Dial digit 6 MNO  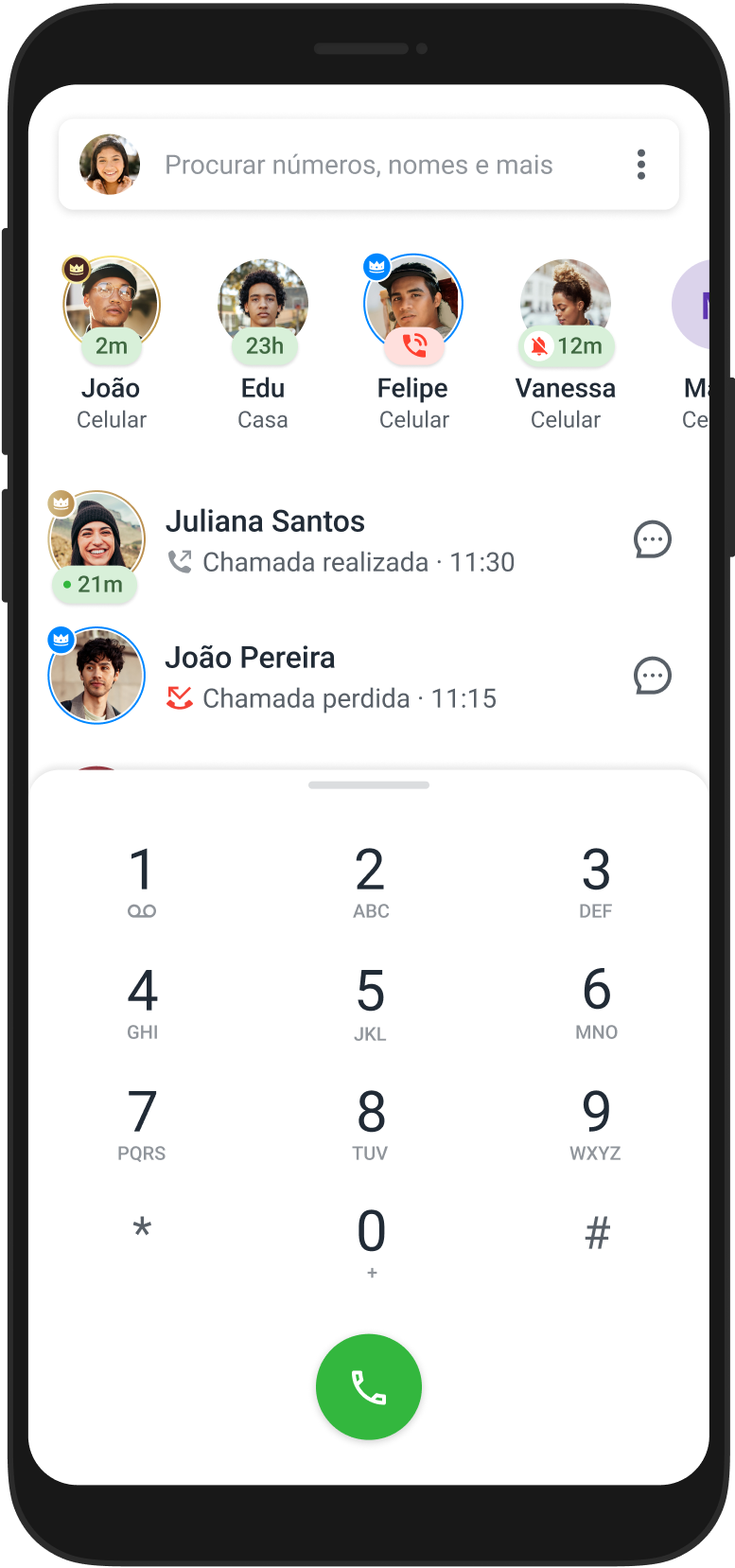(x=596, y=1002)
